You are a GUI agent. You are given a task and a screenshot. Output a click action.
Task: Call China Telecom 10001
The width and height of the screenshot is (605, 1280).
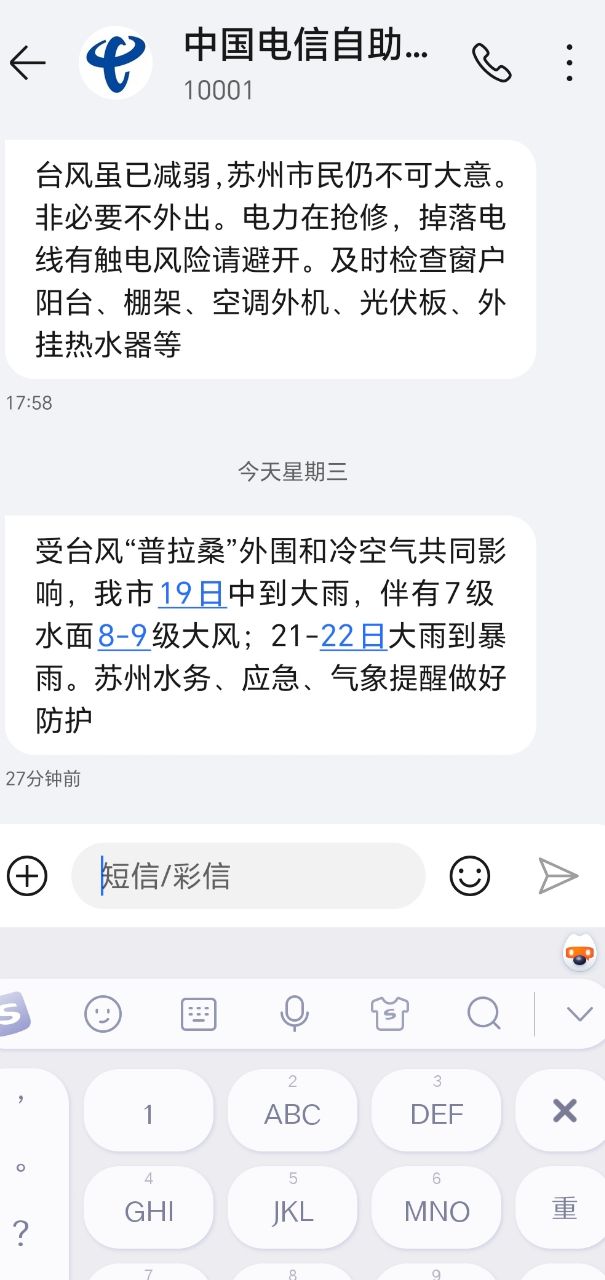click(491, 63)
